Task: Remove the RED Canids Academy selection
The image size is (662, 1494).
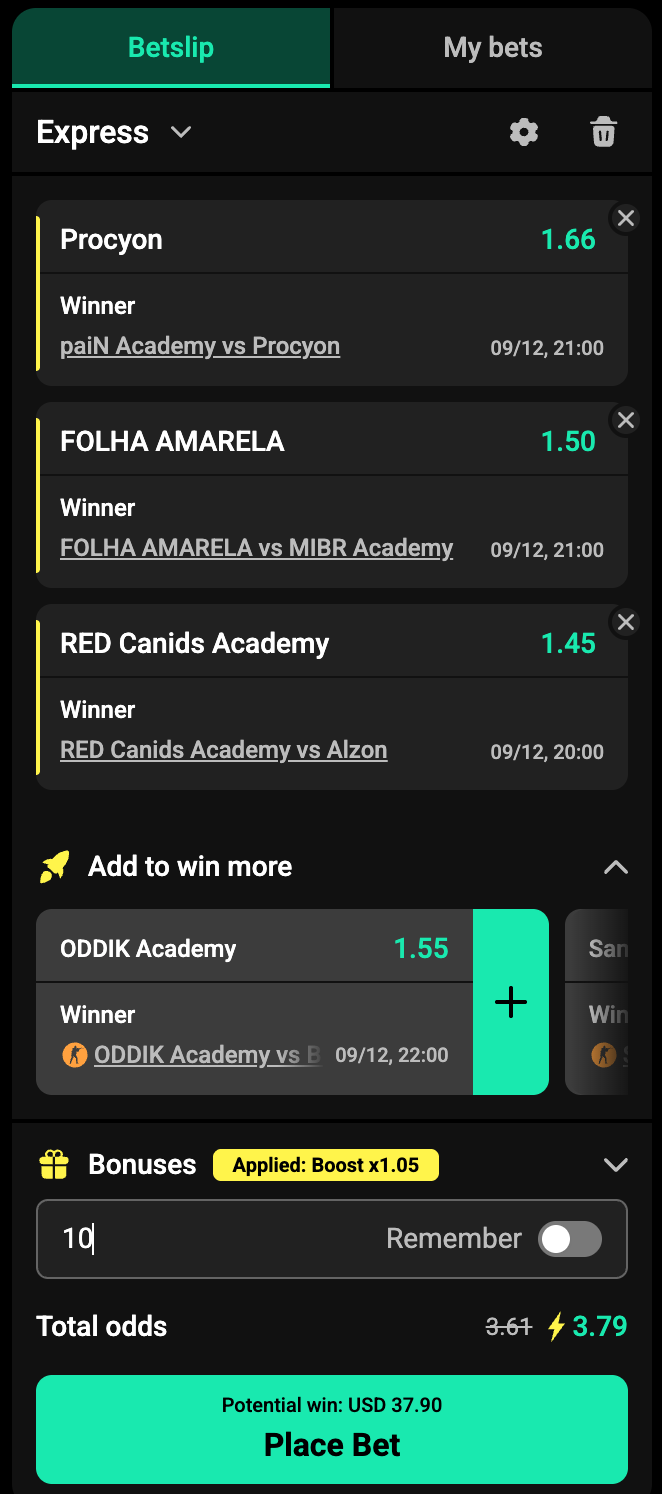Action: click(x=626, y=622)
